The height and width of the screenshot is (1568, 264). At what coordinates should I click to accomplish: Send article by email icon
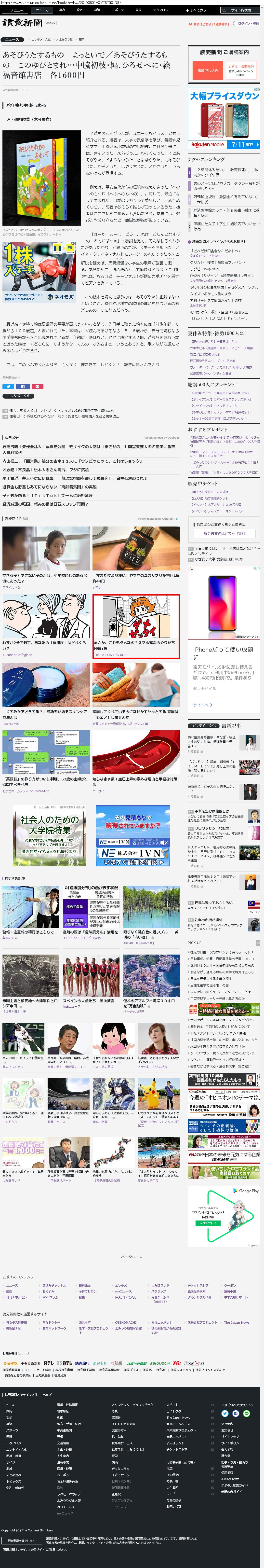[x=37, y=386]
